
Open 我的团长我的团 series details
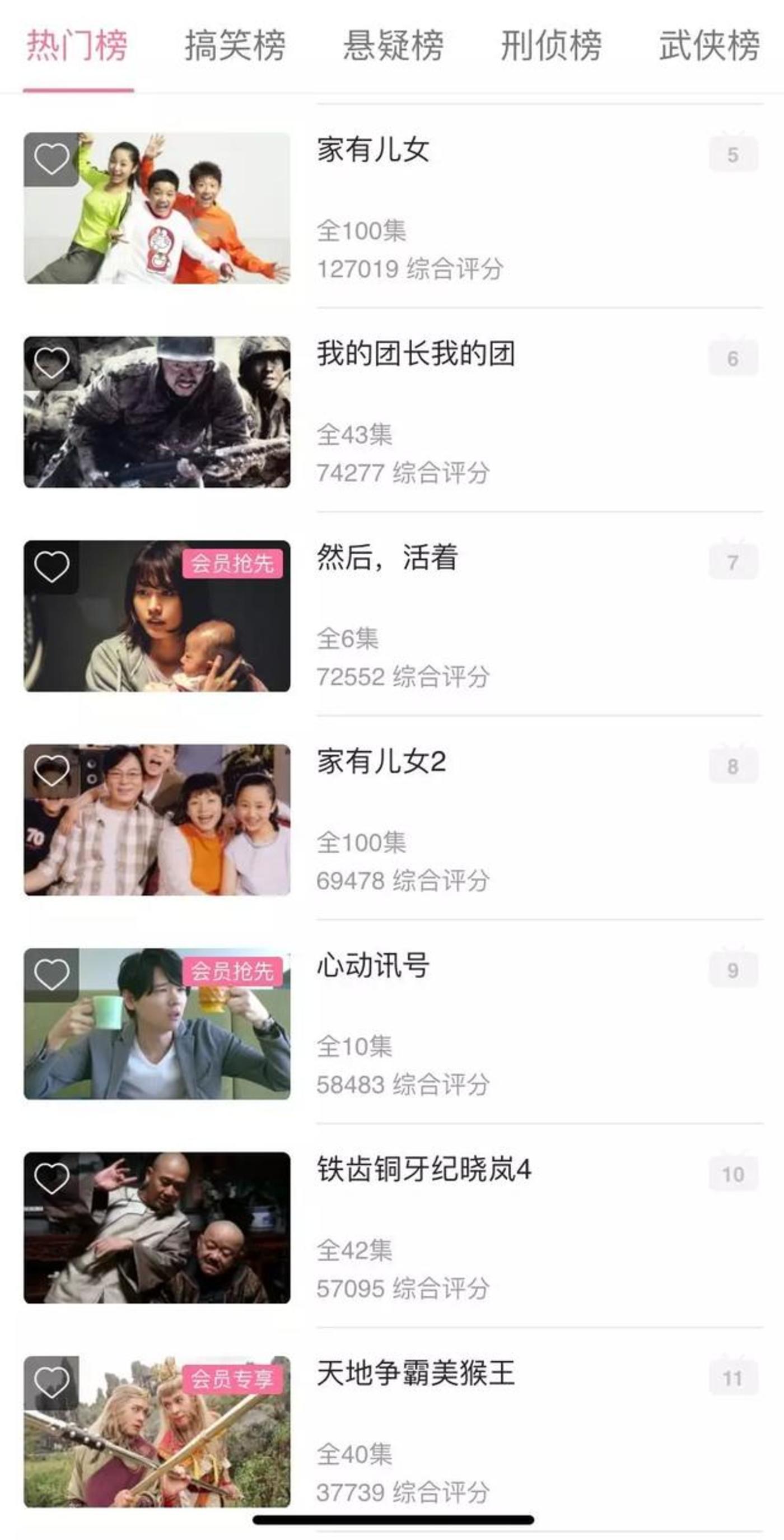tap(416, 353)
